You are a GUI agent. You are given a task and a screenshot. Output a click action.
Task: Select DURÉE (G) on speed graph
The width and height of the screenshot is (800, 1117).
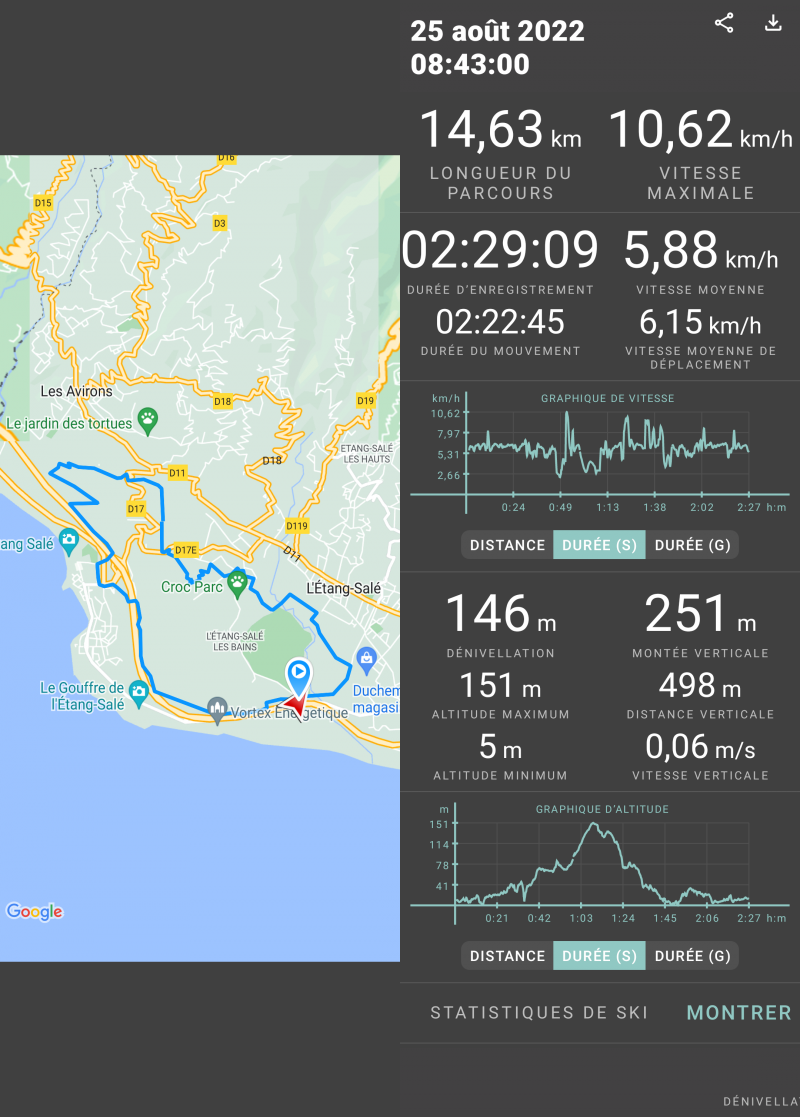692,545
